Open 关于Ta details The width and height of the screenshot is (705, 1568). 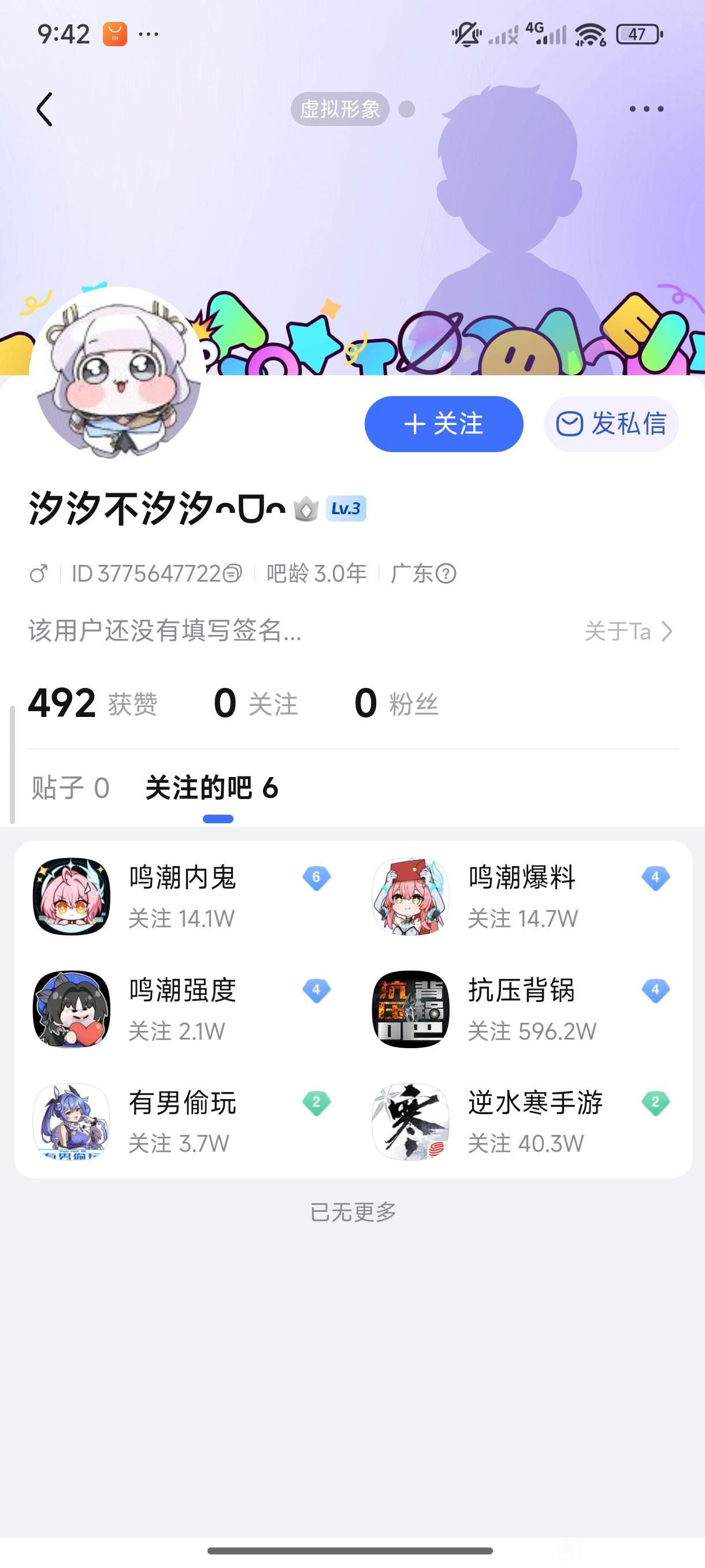(x=628, y=631)
